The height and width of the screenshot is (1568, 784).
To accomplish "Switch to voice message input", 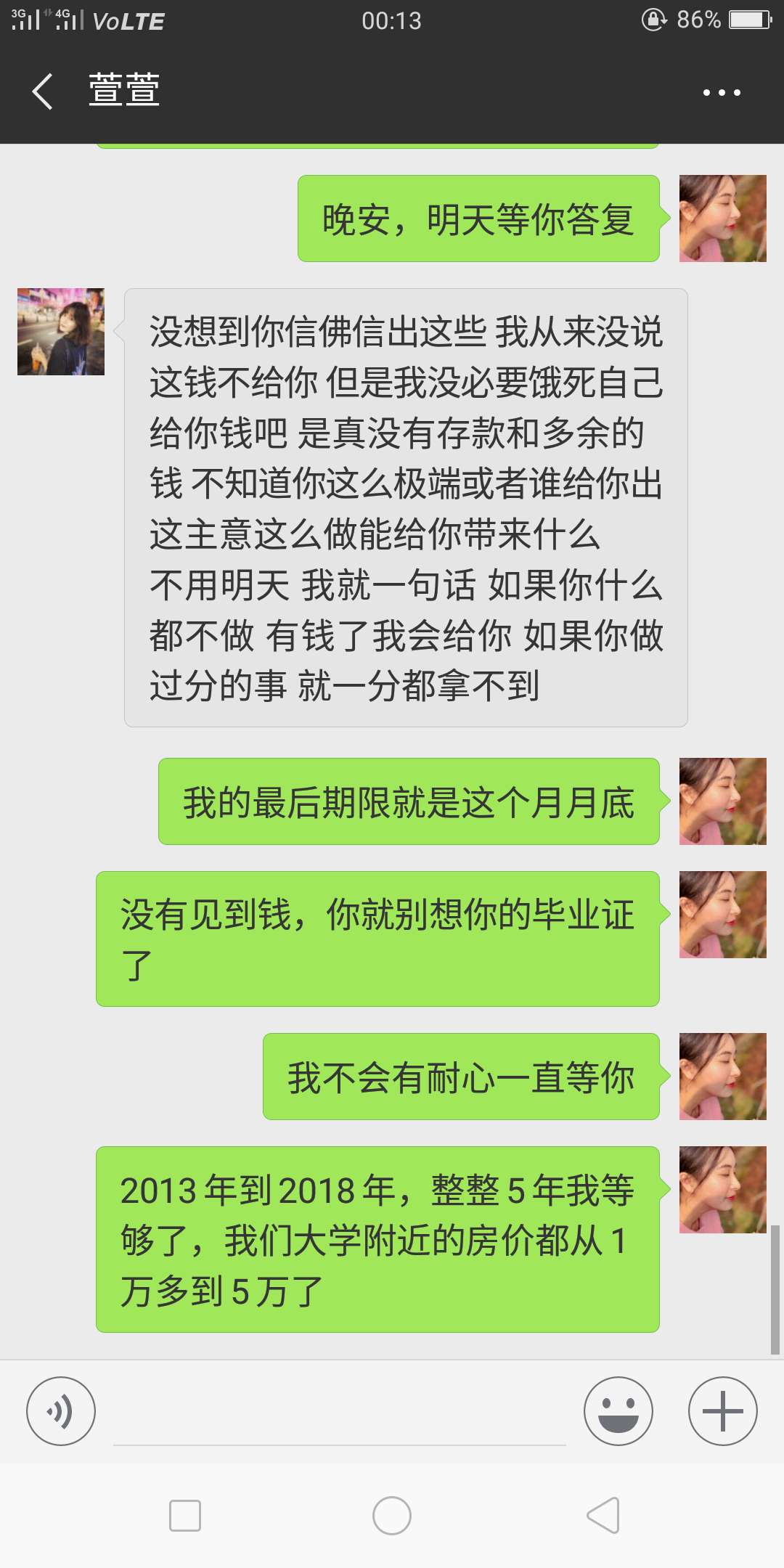I will tap(61, 1411).
